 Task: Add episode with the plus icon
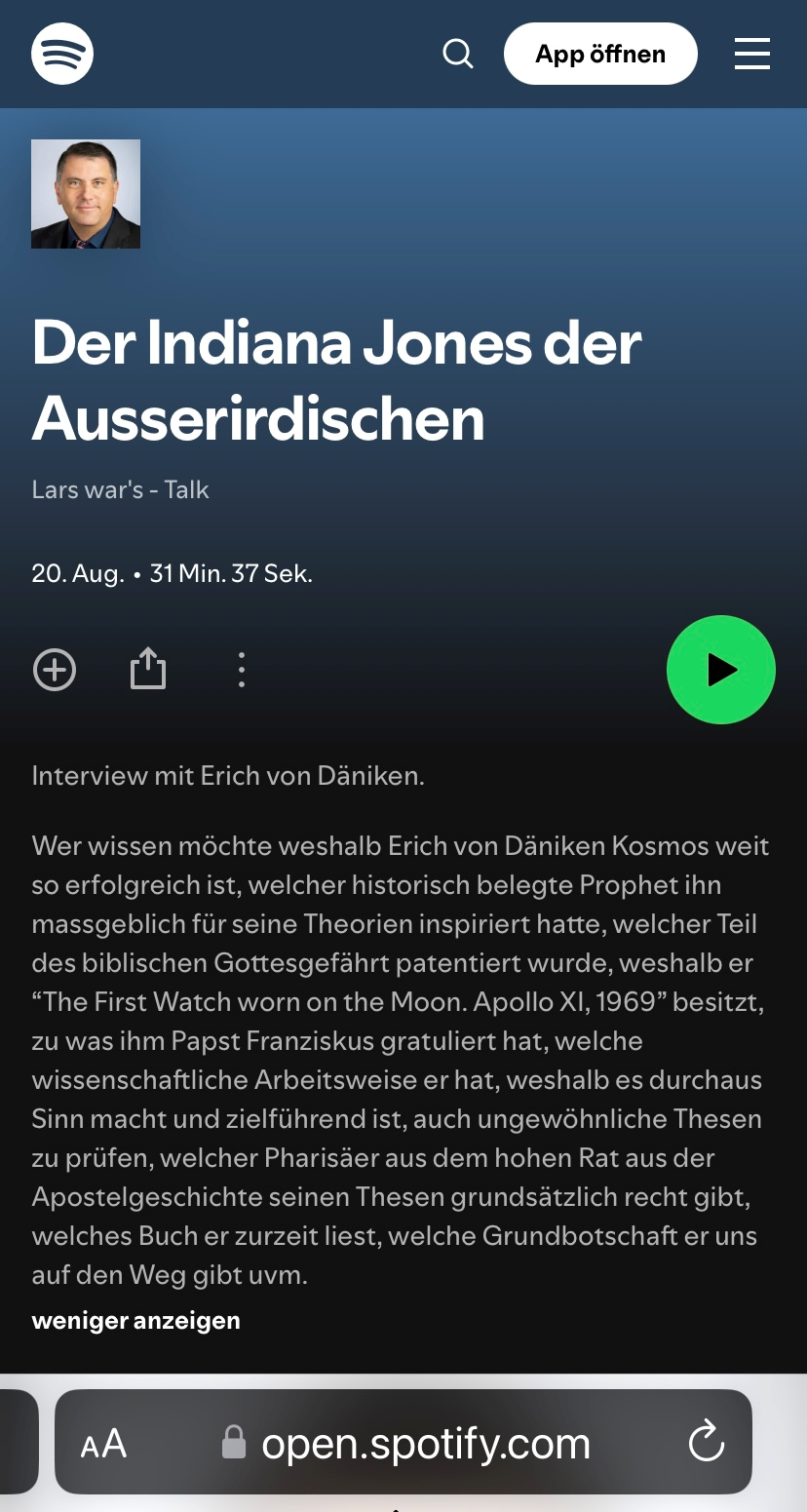pyautogui.click(x=55, y=671)
